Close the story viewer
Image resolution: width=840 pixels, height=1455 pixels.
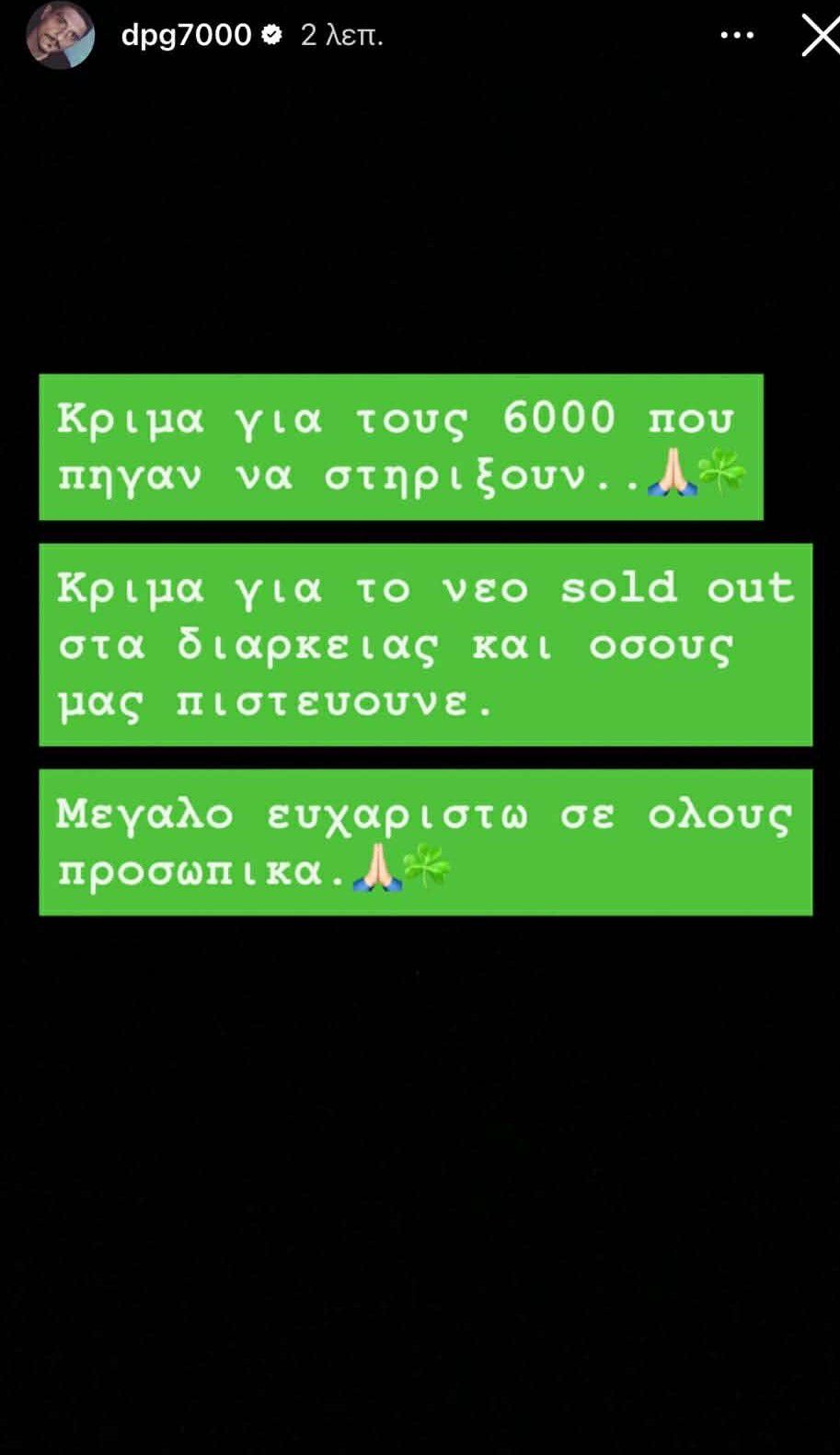click(x=819, y=35)
